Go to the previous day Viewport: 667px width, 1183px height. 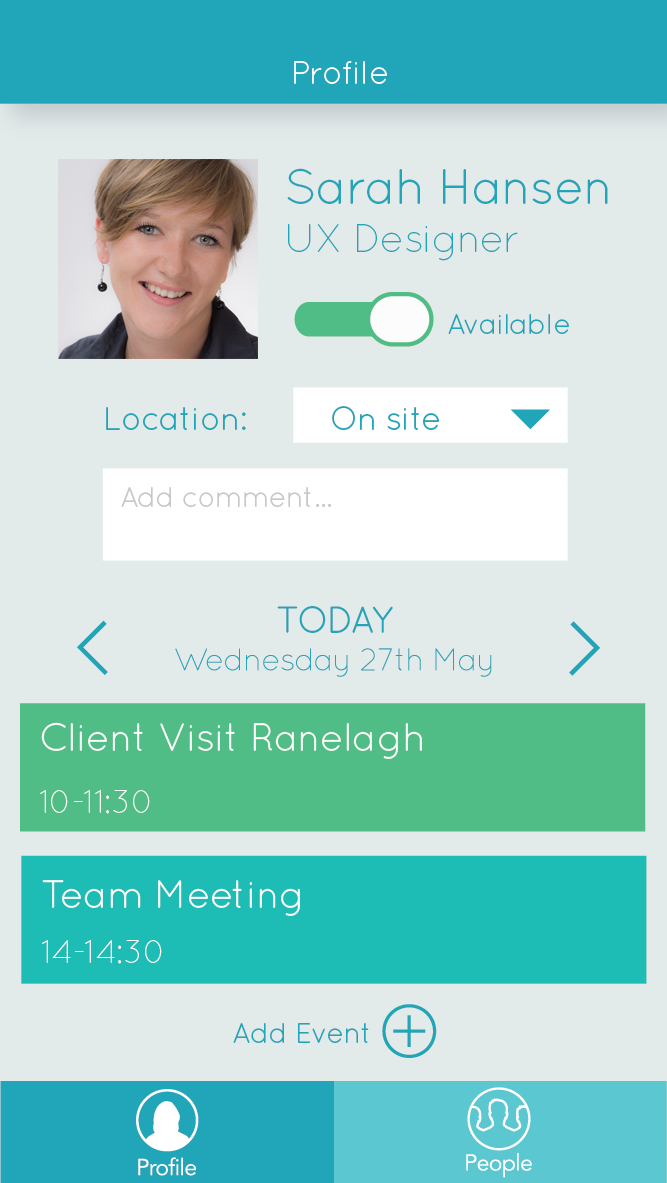[x=93, y=648]
